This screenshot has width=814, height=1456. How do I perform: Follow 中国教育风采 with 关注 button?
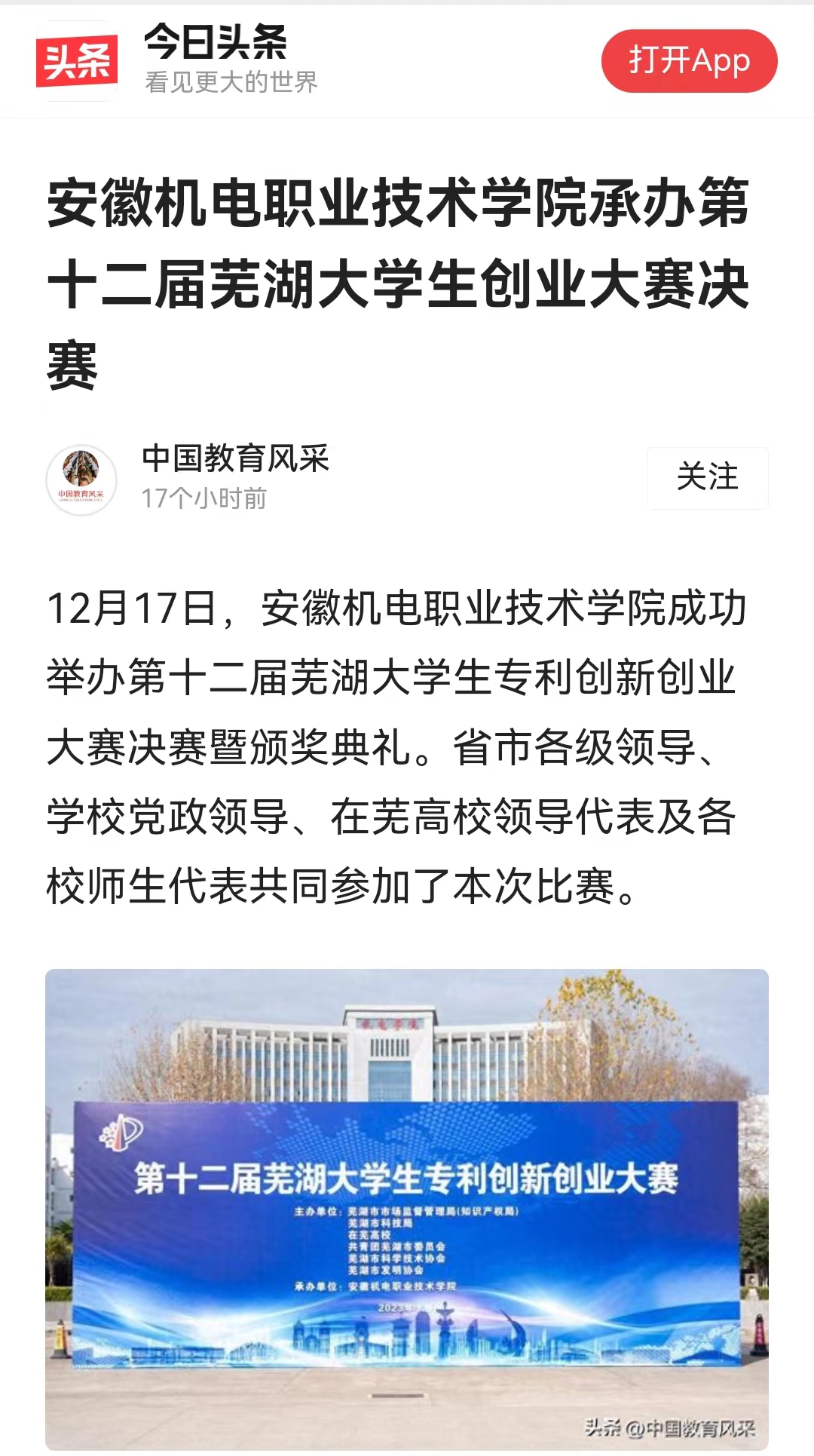707,477
